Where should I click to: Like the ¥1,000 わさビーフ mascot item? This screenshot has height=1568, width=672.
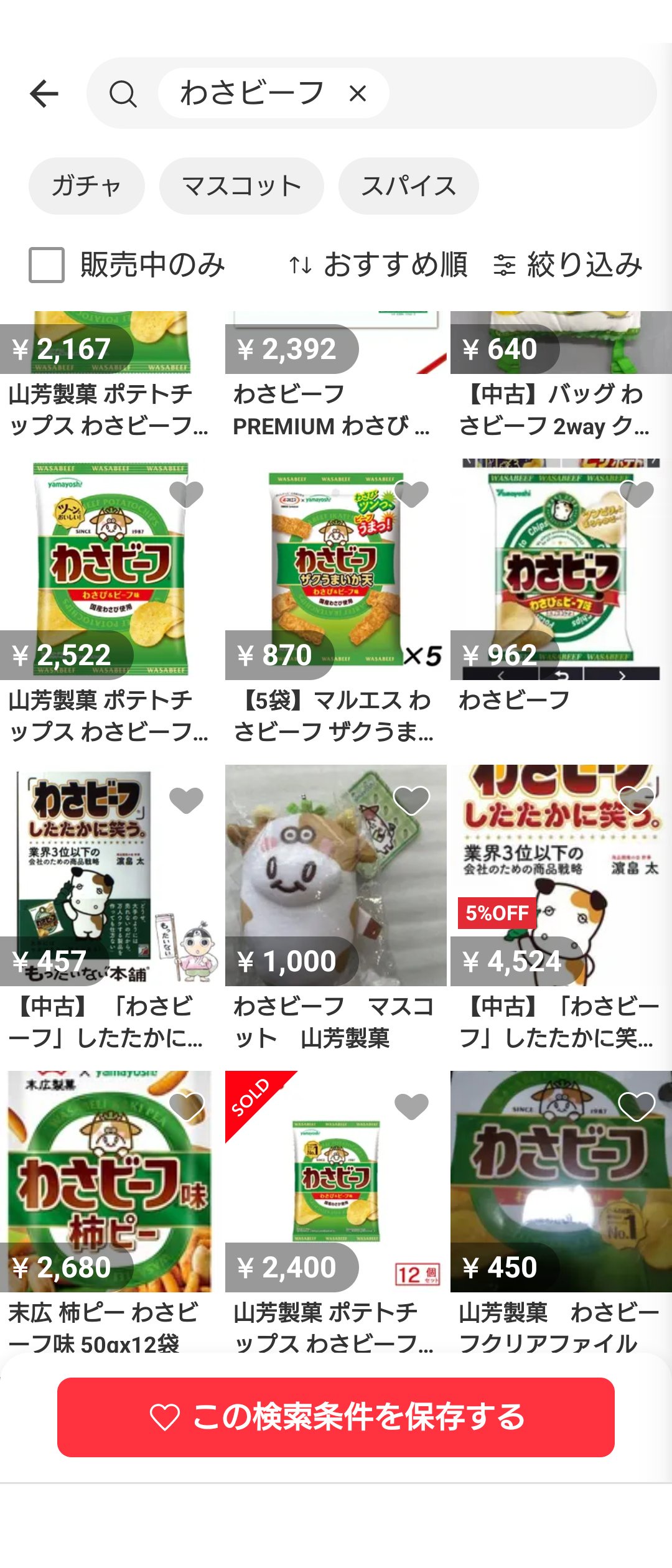click(x=412, y=800)
